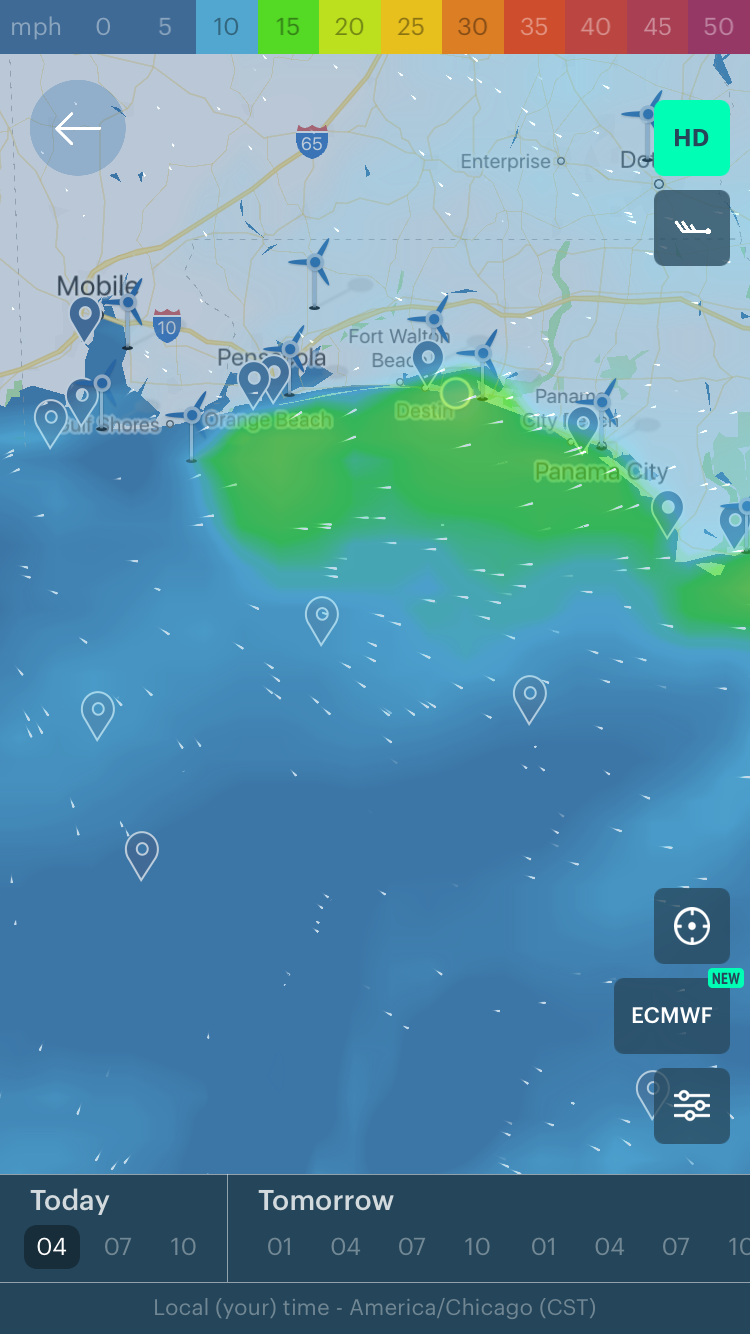
Task: Select the 07 forecast time today
Action: 118,1247
